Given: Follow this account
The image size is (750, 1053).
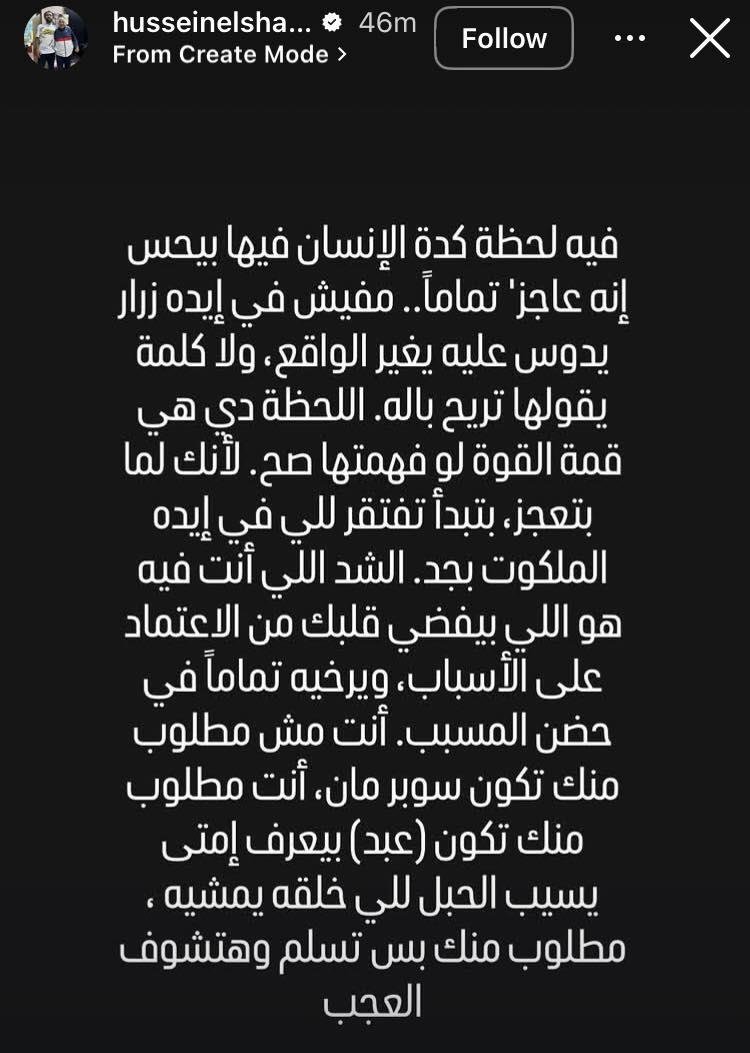Looking at the screenshot, I should pyautogui.click(x=504, y=38).
